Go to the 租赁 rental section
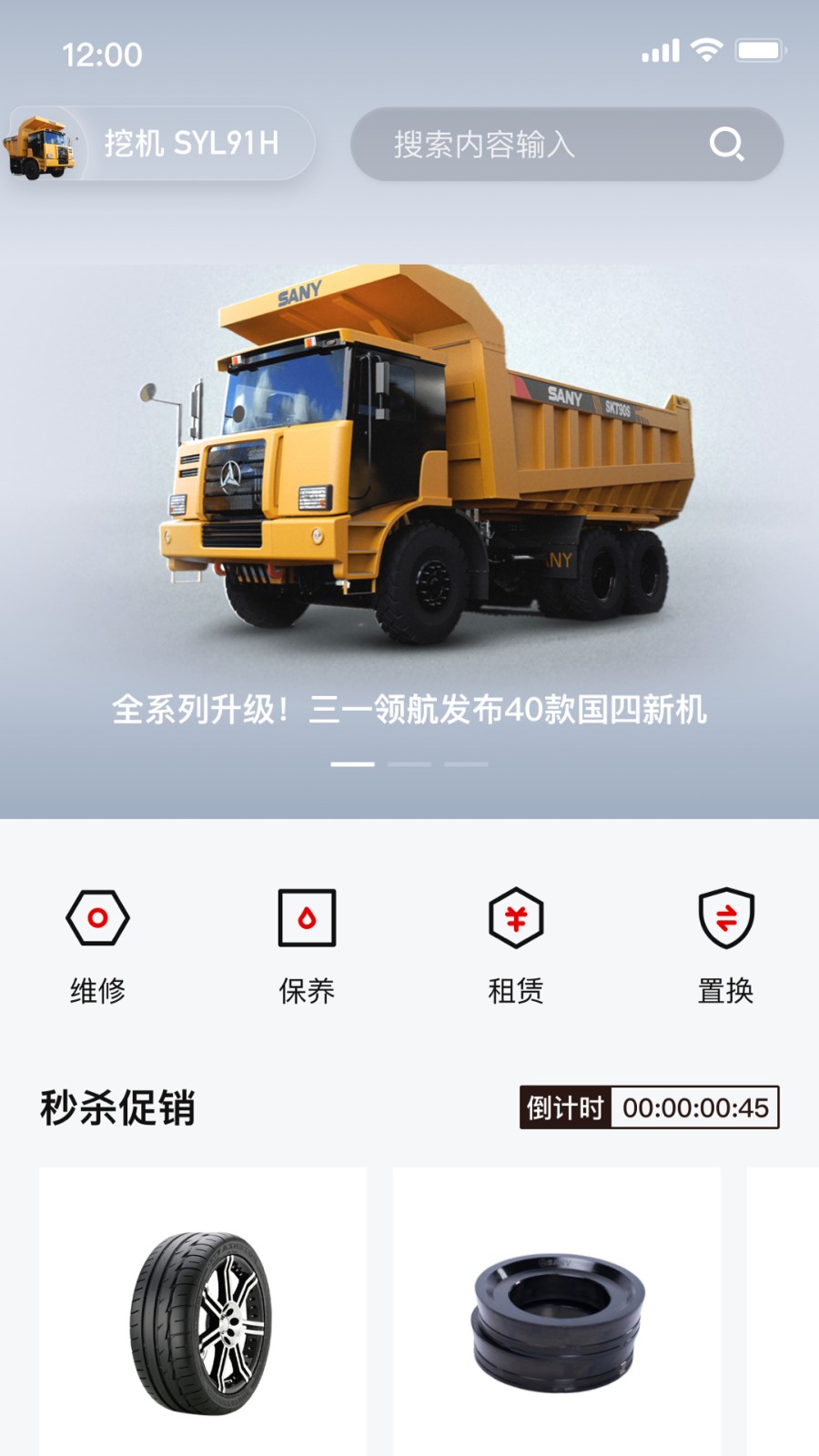This screenshot has height=1456, width=819. pos(516,945)
